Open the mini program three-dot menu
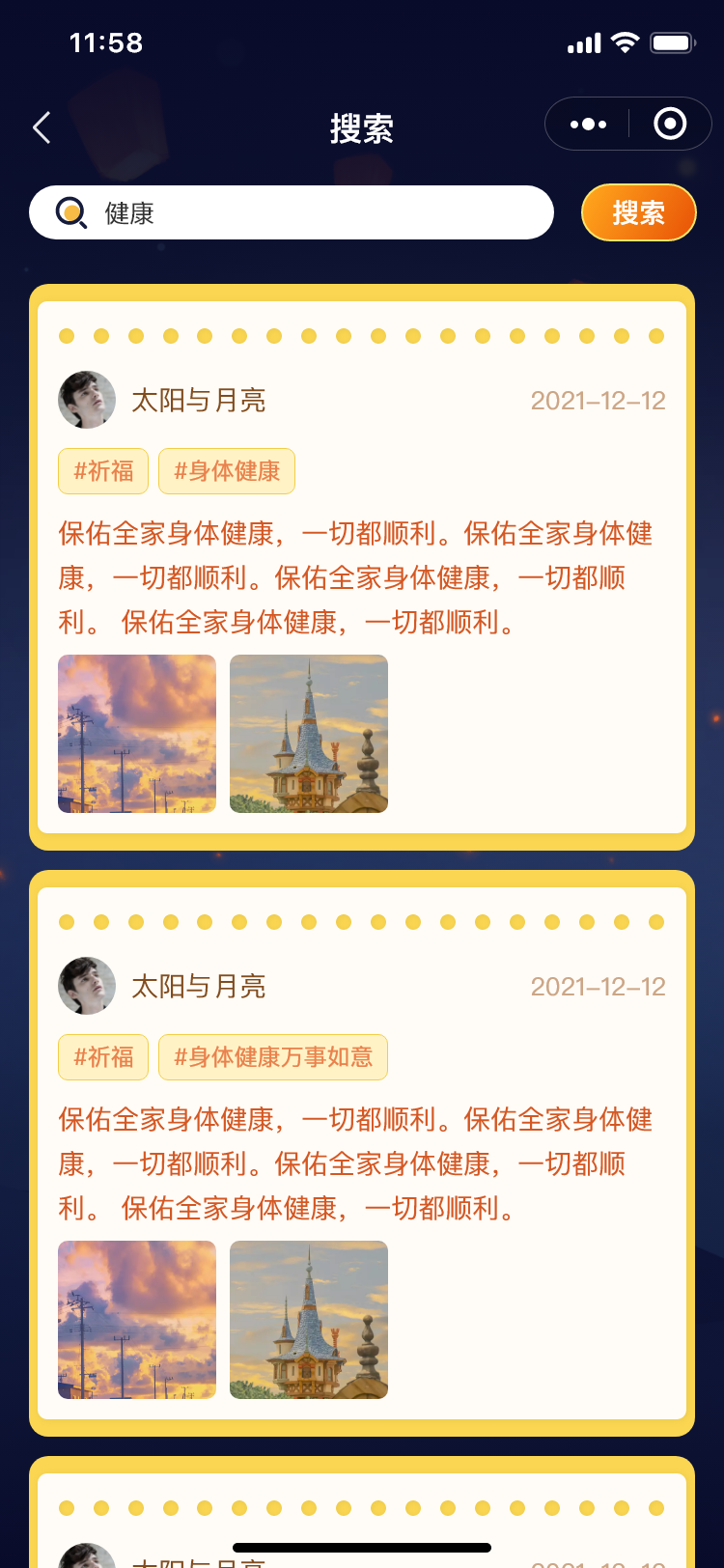Viewport: 724px width, 1568px height. tap(588, 125)
